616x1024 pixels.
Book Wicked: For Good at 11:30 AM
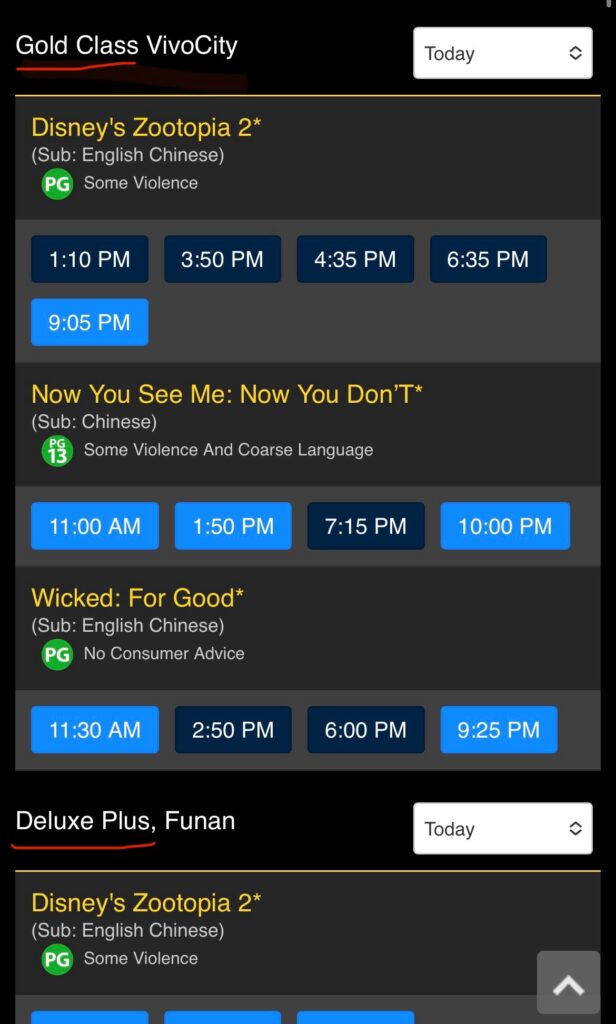[95, 730]
